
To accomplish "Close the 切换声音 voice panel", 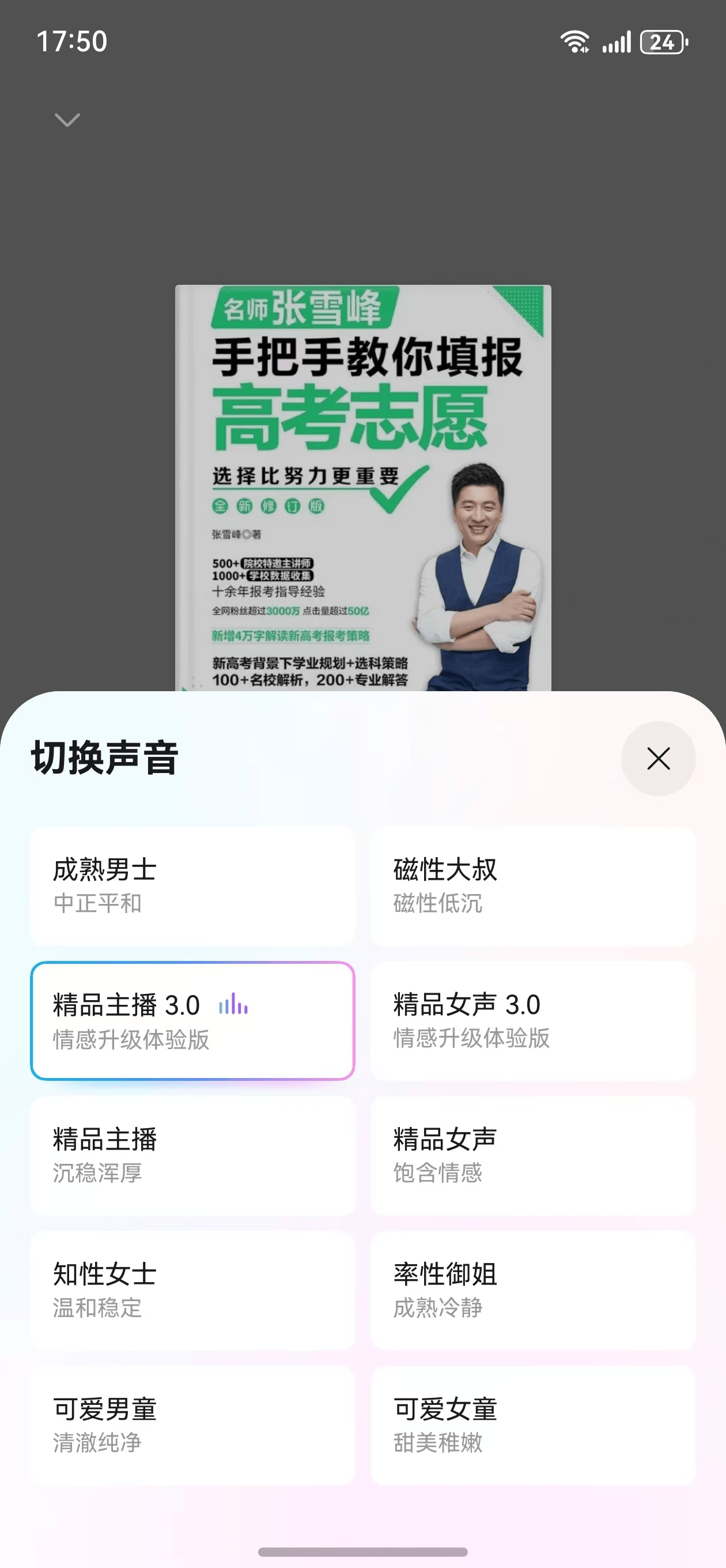I will (658, 759).
